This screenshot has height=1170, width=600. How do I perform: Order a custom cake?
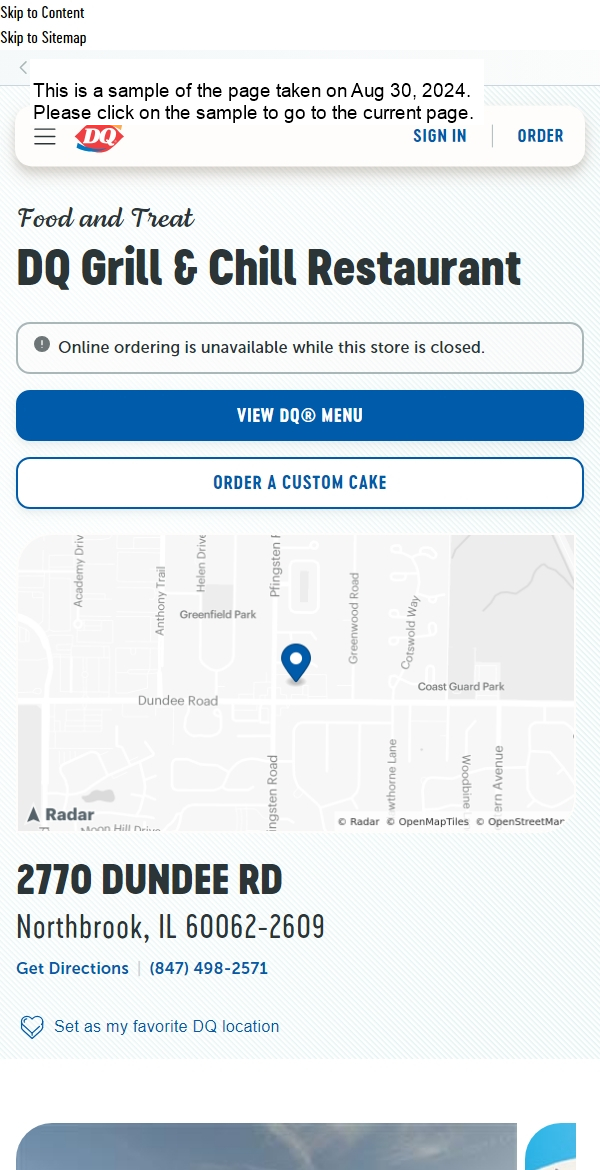300,483
